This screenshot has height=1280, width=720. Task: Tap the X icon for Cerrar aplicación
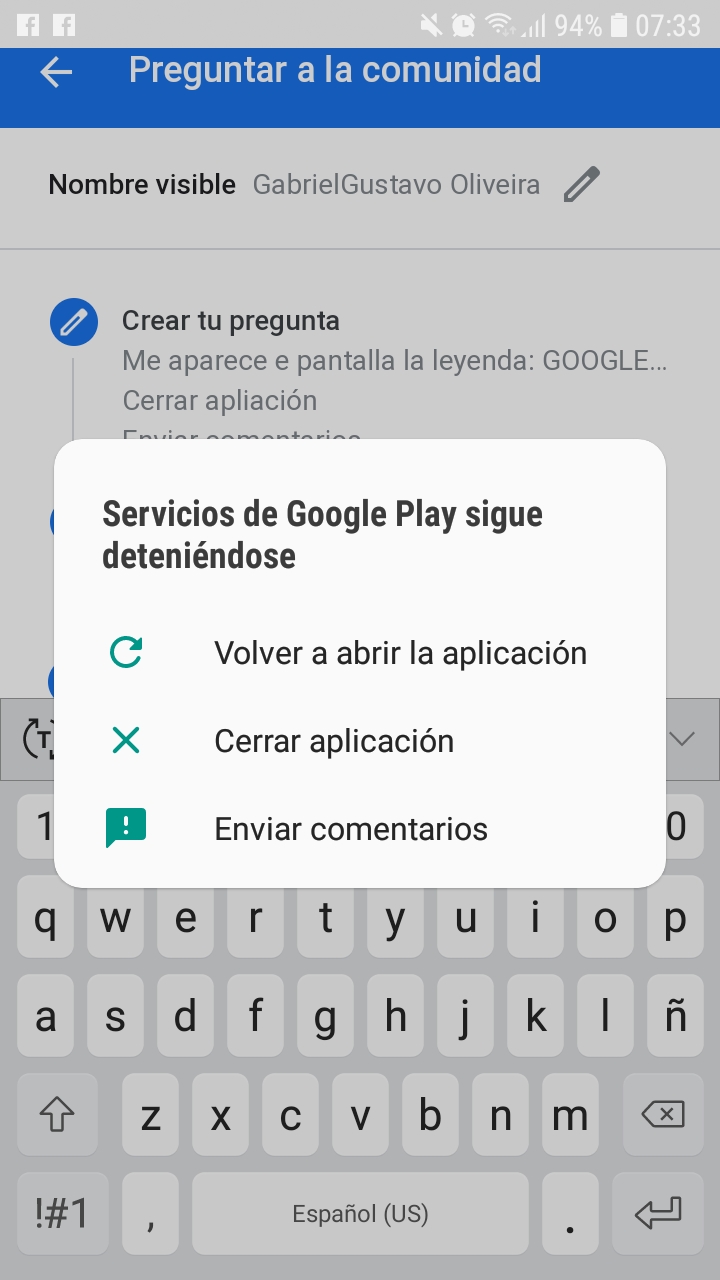click(128, 740)
